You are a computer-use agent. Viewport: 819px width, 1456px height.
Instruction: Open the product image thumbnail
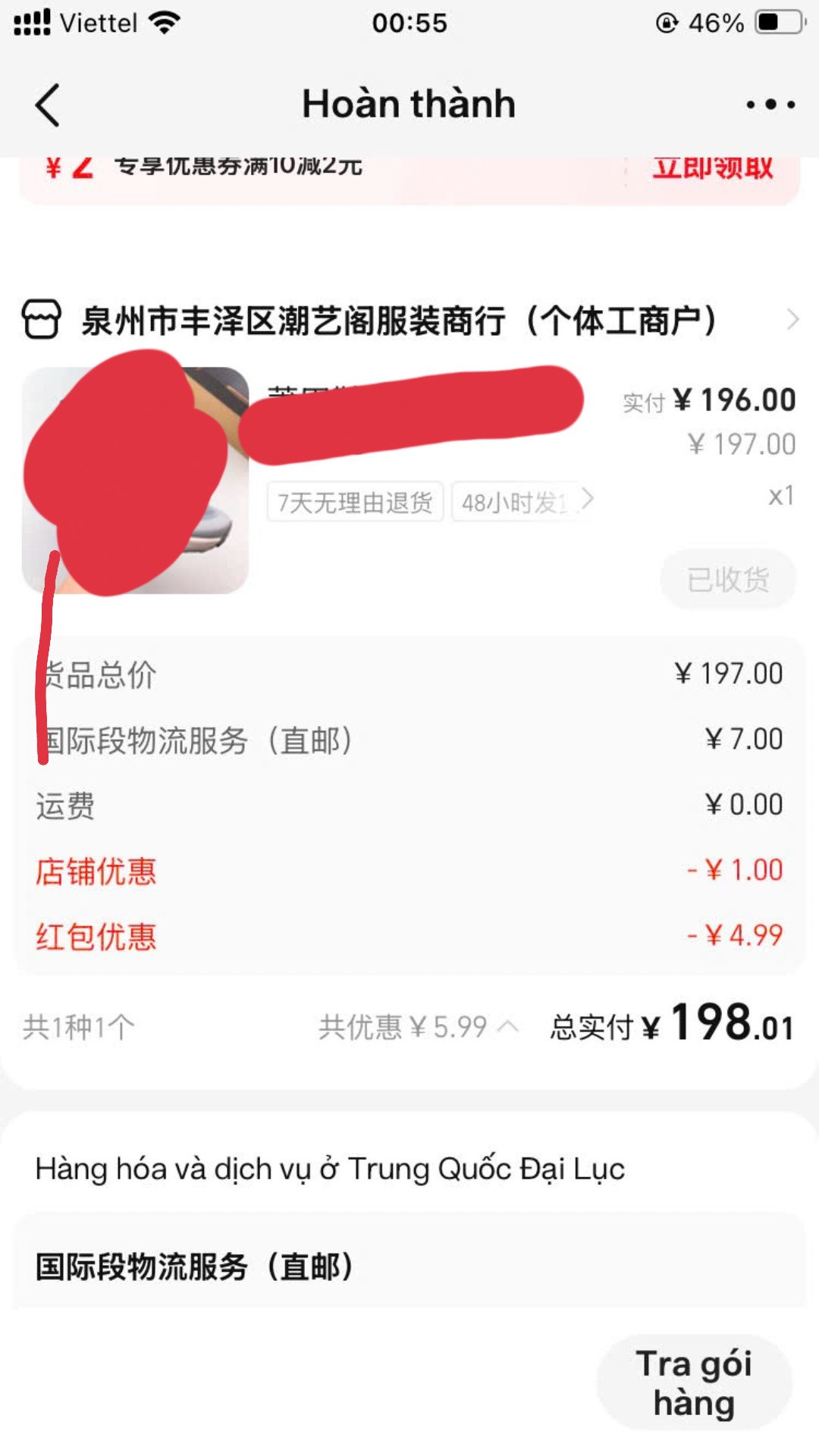(136, 480)
